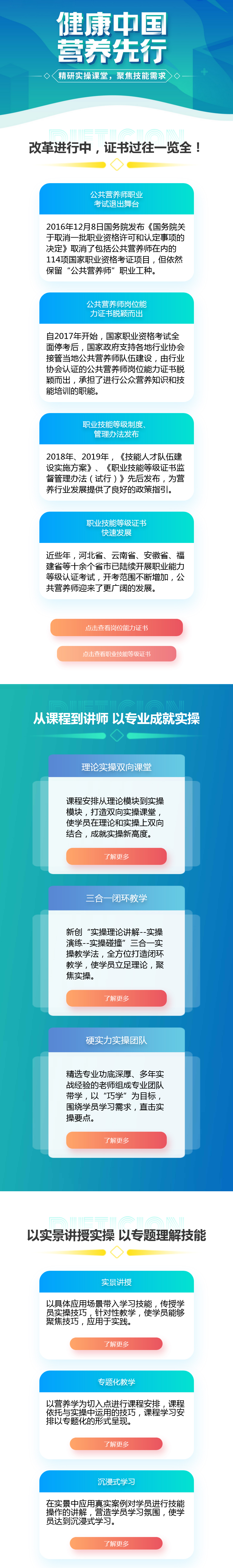This screenshot has height=1568, width=233.
Task: Tap 点击查看岗位能力证书 button
Action: [116, 627]
